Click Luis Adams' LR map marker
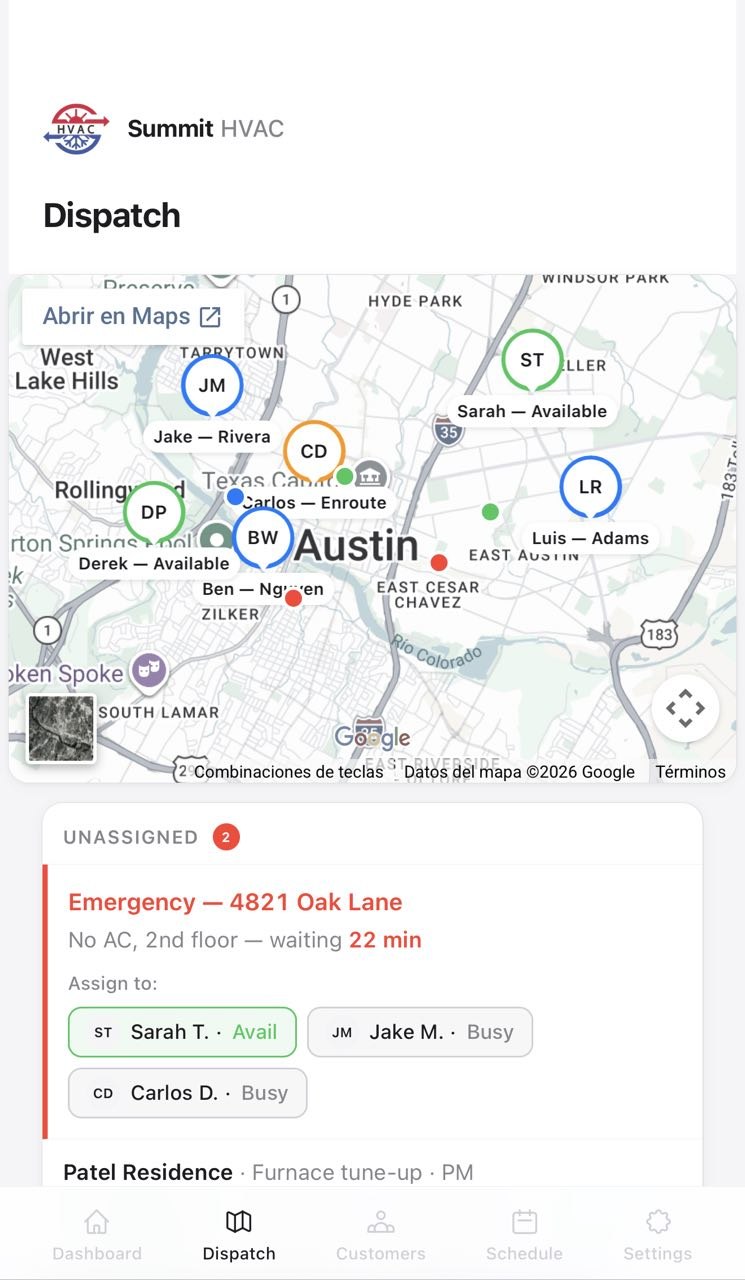745x1280 pixels. point(590,485)
